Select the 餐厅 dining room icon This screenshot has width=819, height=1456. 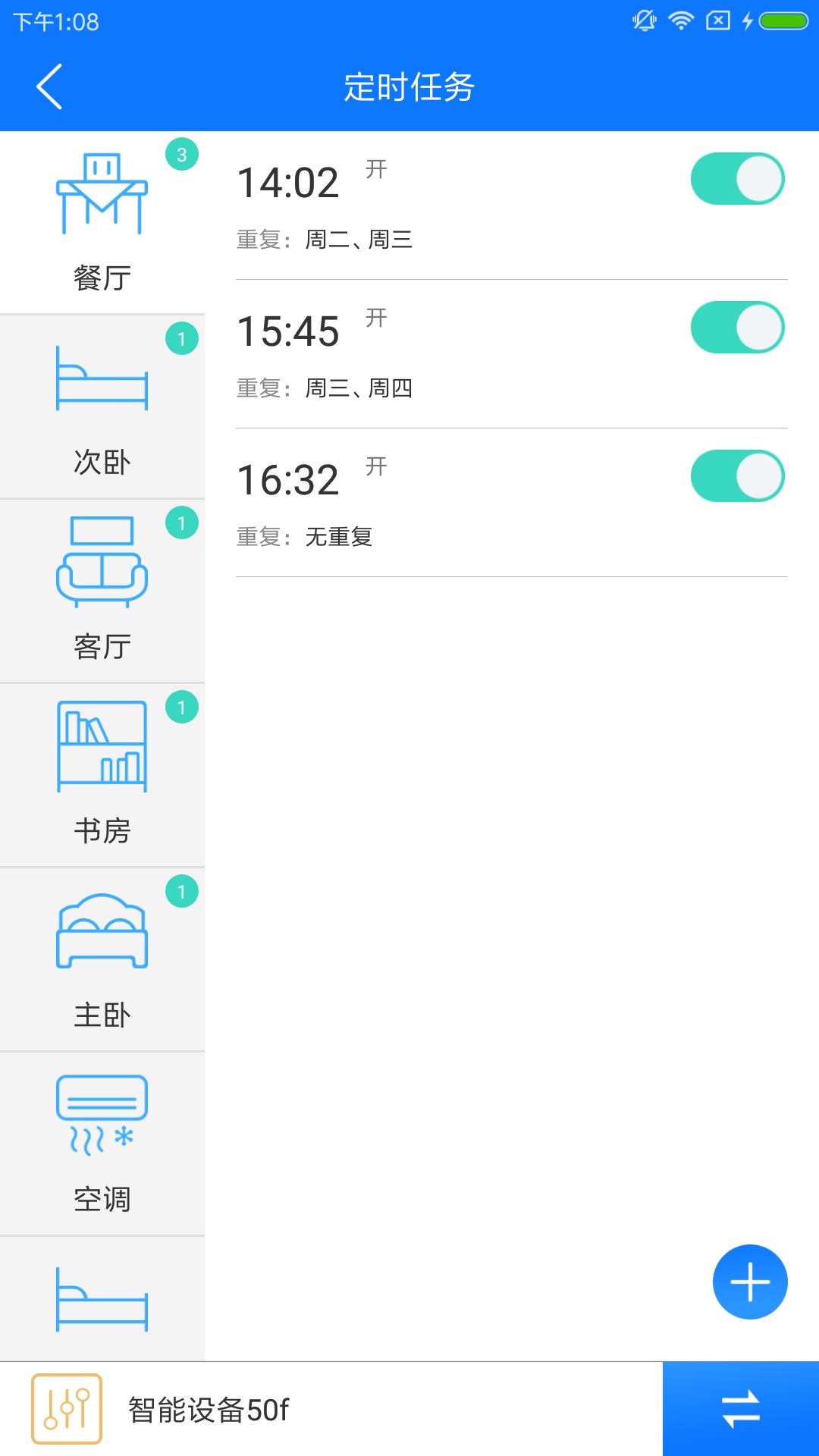[101, 193]
